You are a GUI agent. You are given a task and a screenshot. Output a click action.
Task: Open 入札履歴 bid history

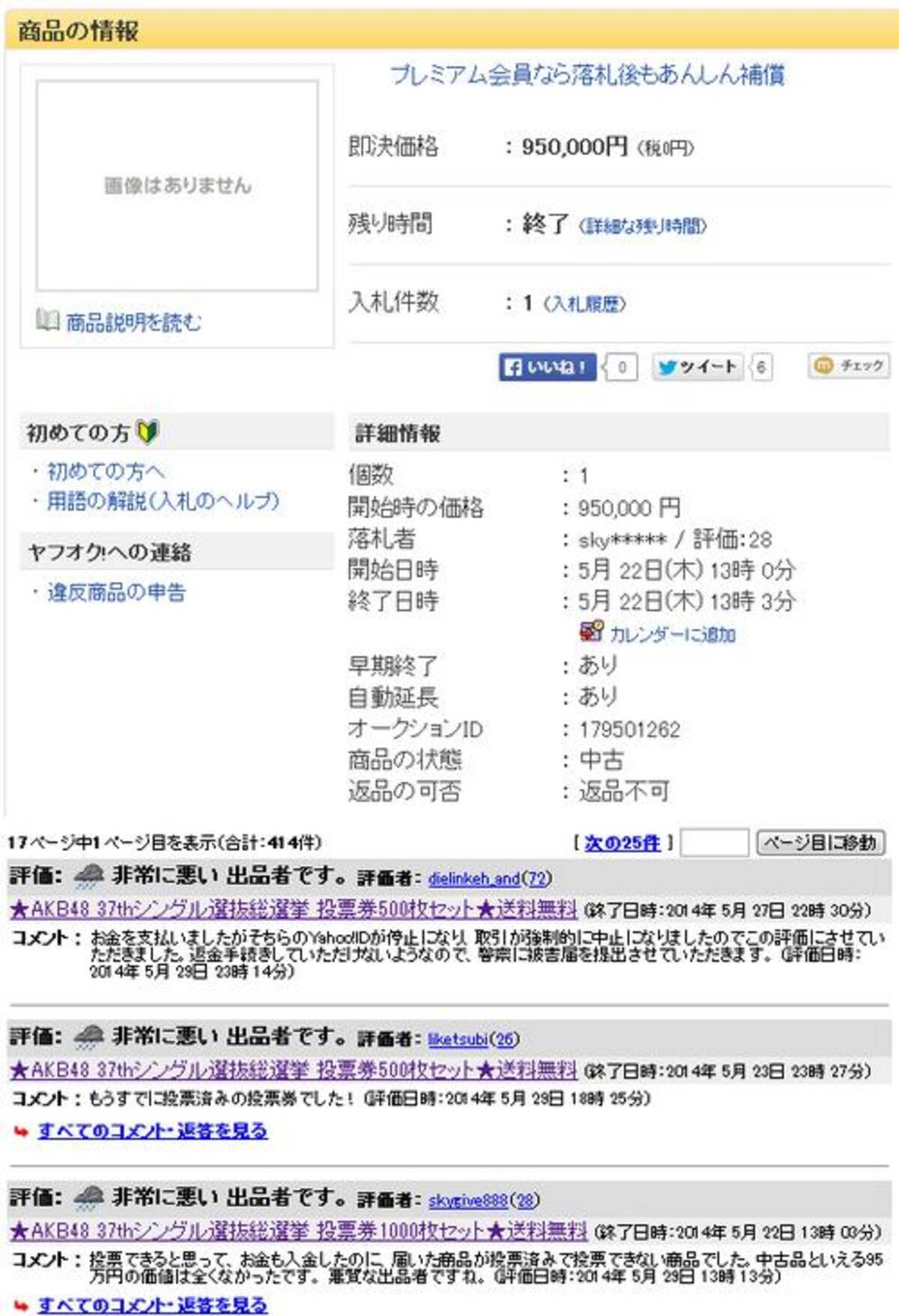pyautogui.click(x=584, y=303)
